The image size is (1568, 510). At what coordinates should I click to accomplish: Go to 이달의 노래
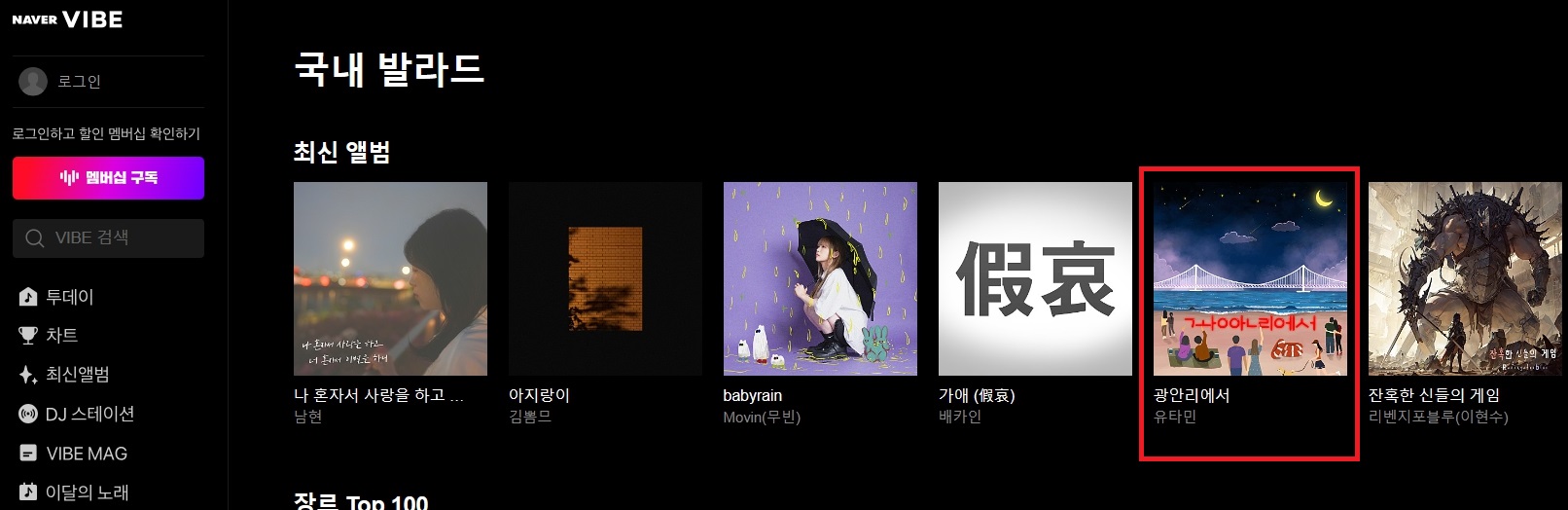[87, 492]
